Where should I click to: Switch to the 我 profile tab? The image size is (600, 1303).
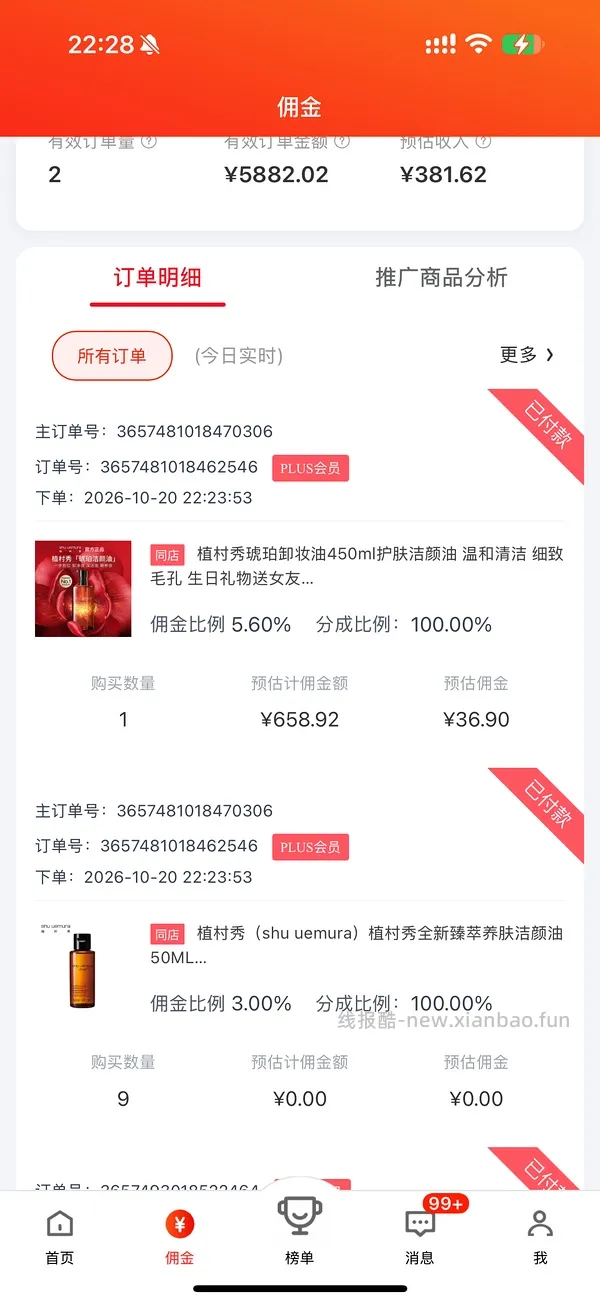click(x=540, y=1237)
